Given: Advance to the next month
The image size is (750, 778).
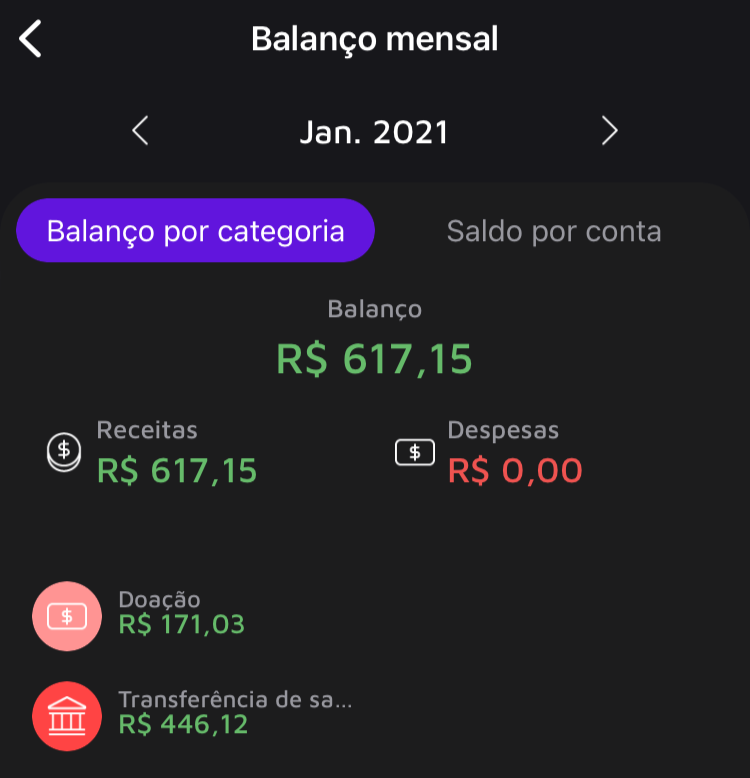Looking at the screenshot, I should click(609, 131).
